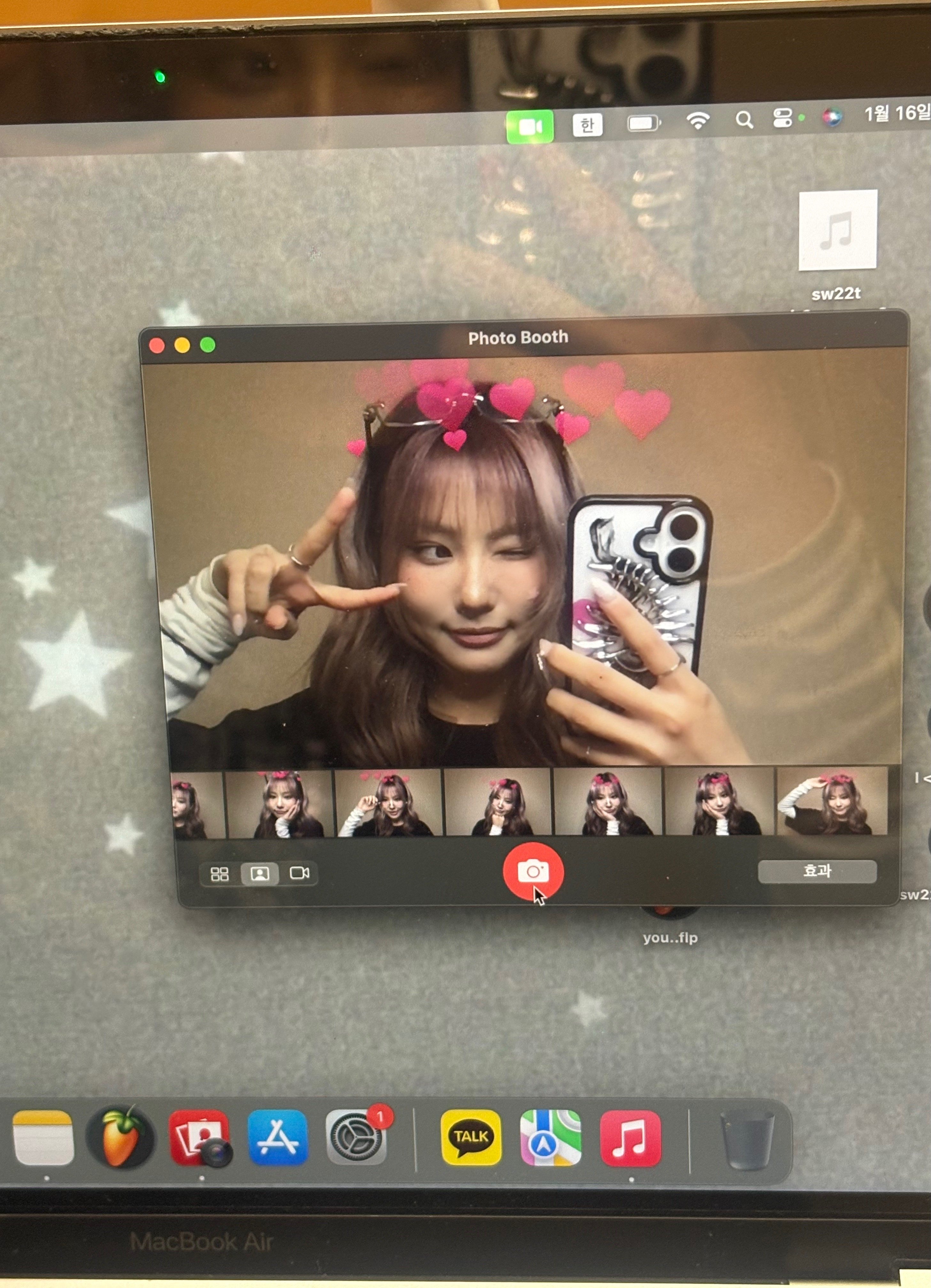
Task: Switch to four-up photo grid mode
Action: coord(219,873)
